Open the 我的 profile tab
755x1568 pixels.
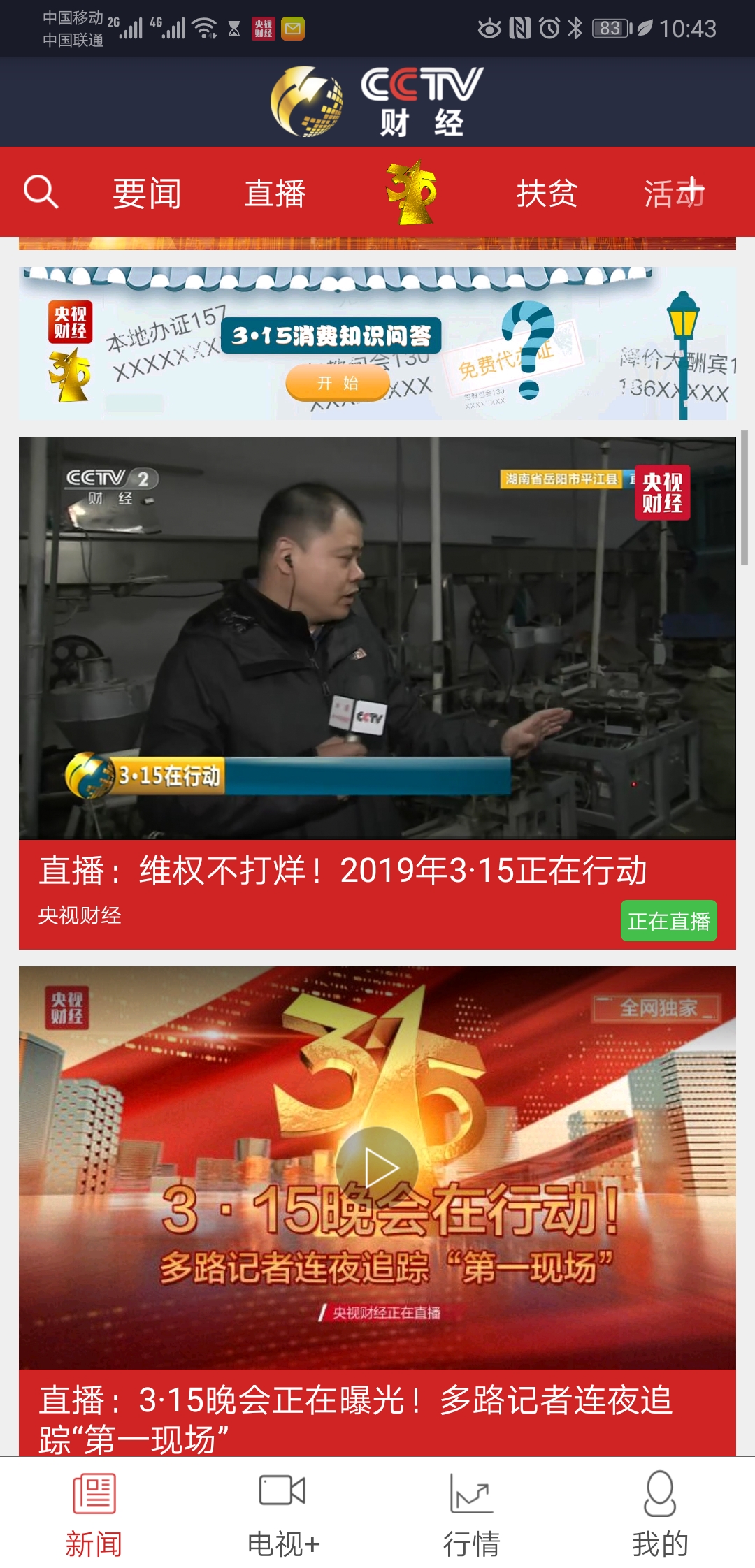(660, 1512)
